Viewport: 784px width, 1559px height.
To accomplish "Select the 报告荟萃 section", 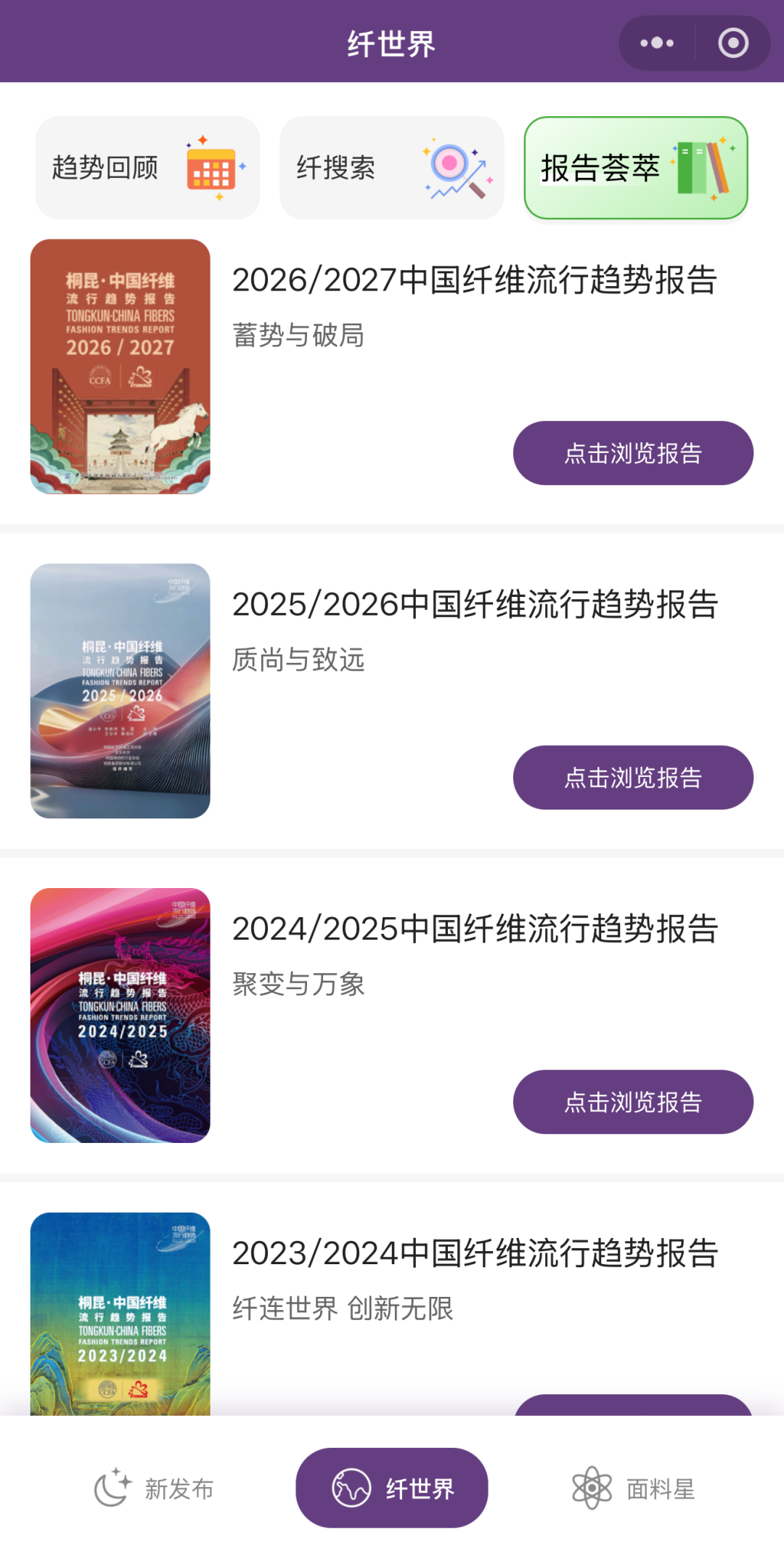I will click(636, 168).
